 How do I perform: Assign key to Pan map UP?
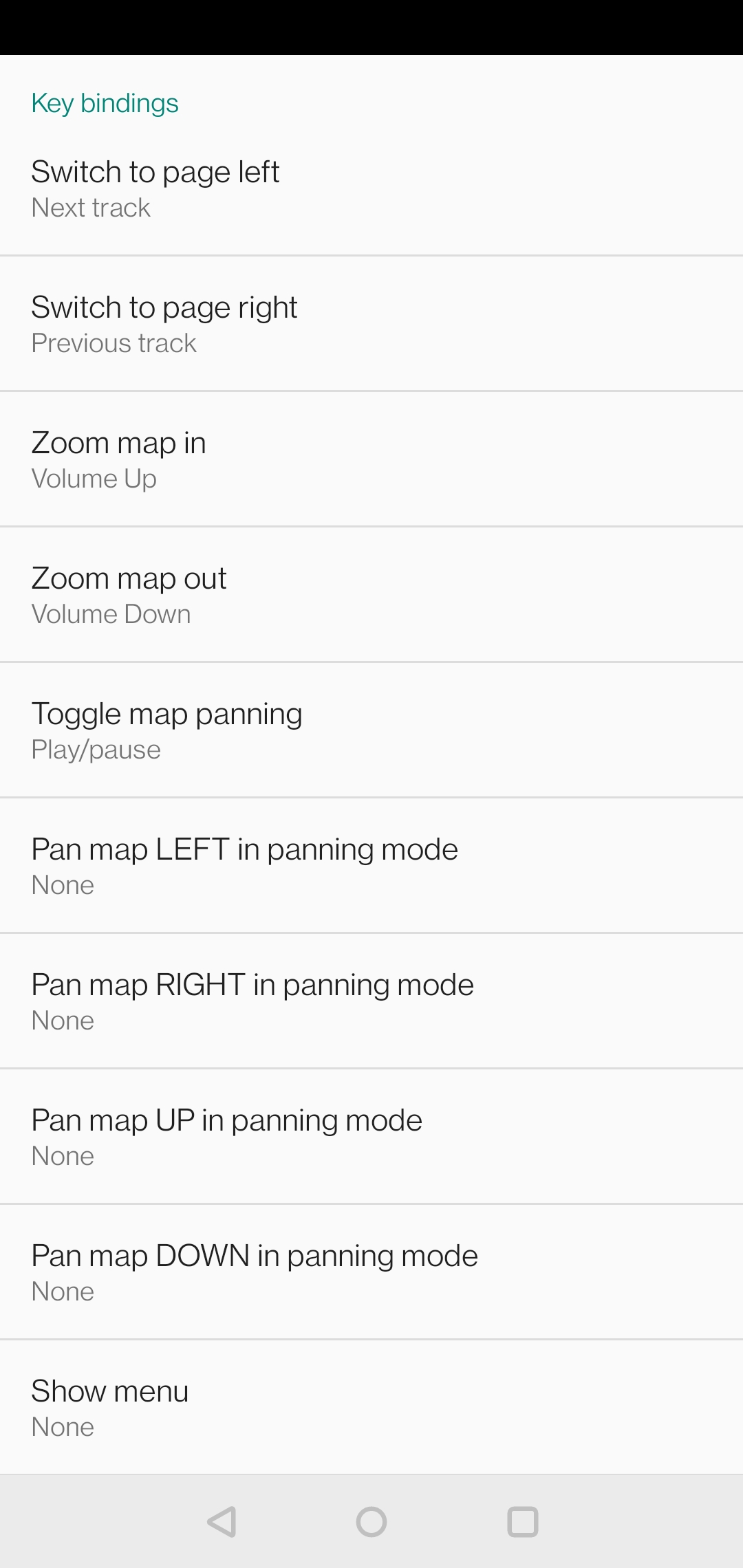point(371,1137)
